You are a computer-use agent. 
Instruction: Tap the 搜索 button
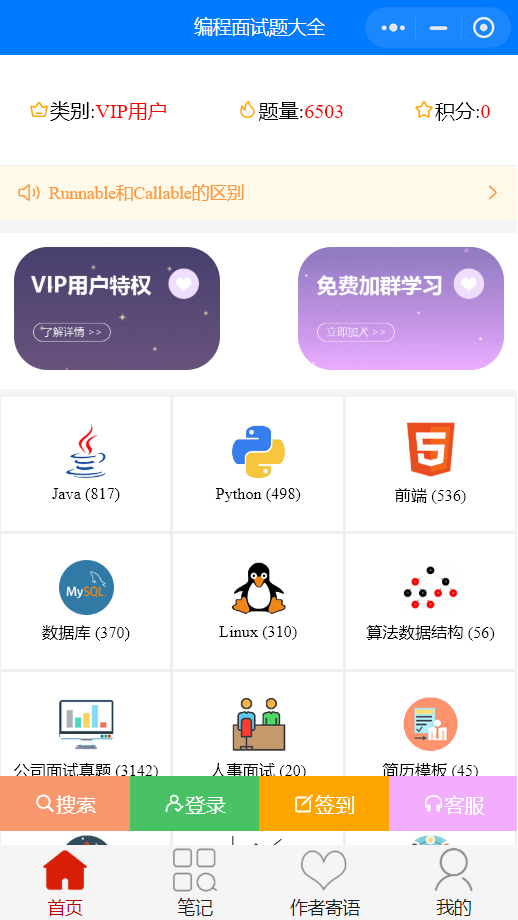[x=65, y=804]
